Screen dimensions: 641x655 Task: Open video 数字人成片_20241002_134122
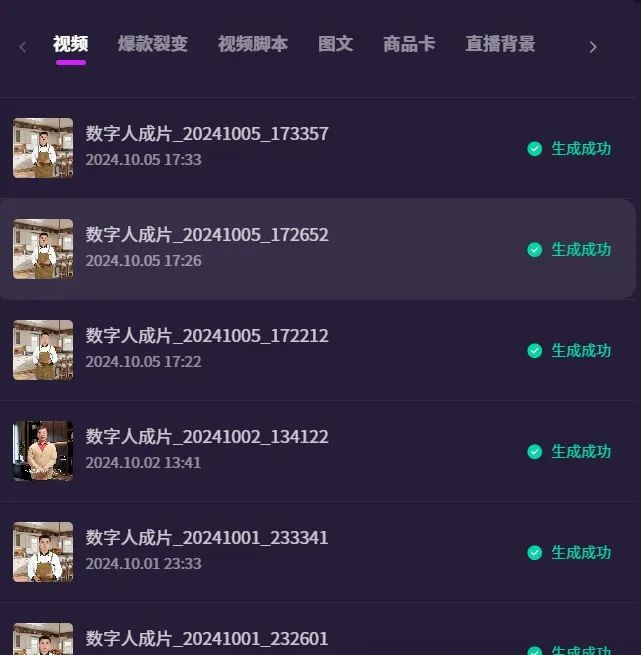click(207, 437)
